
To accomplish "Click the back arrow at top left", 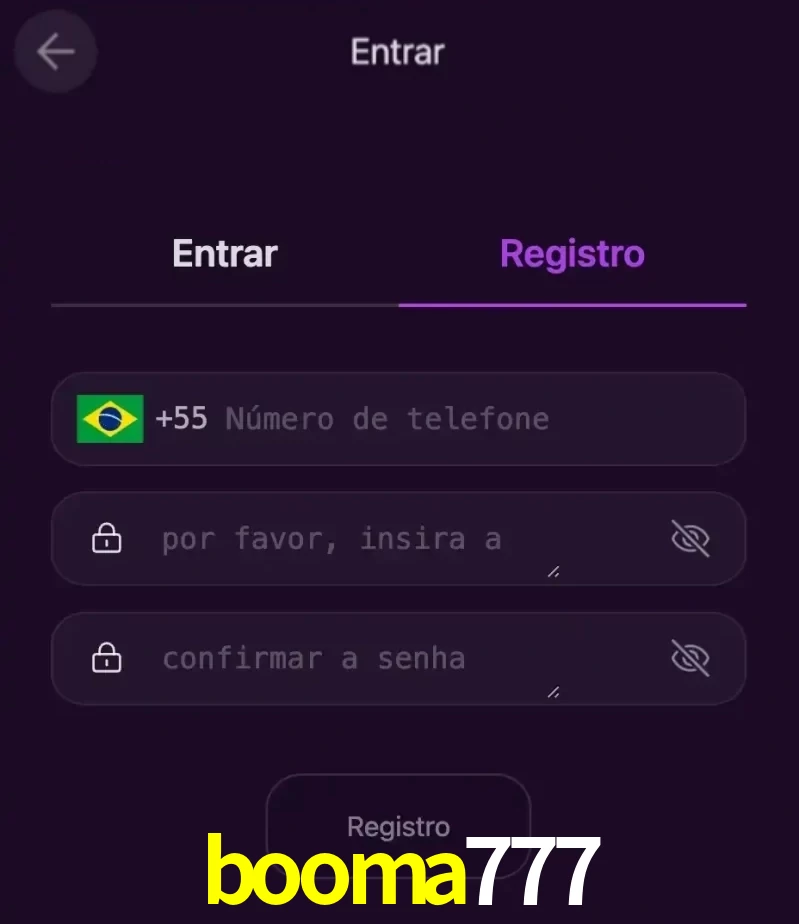I will [55, 52].
